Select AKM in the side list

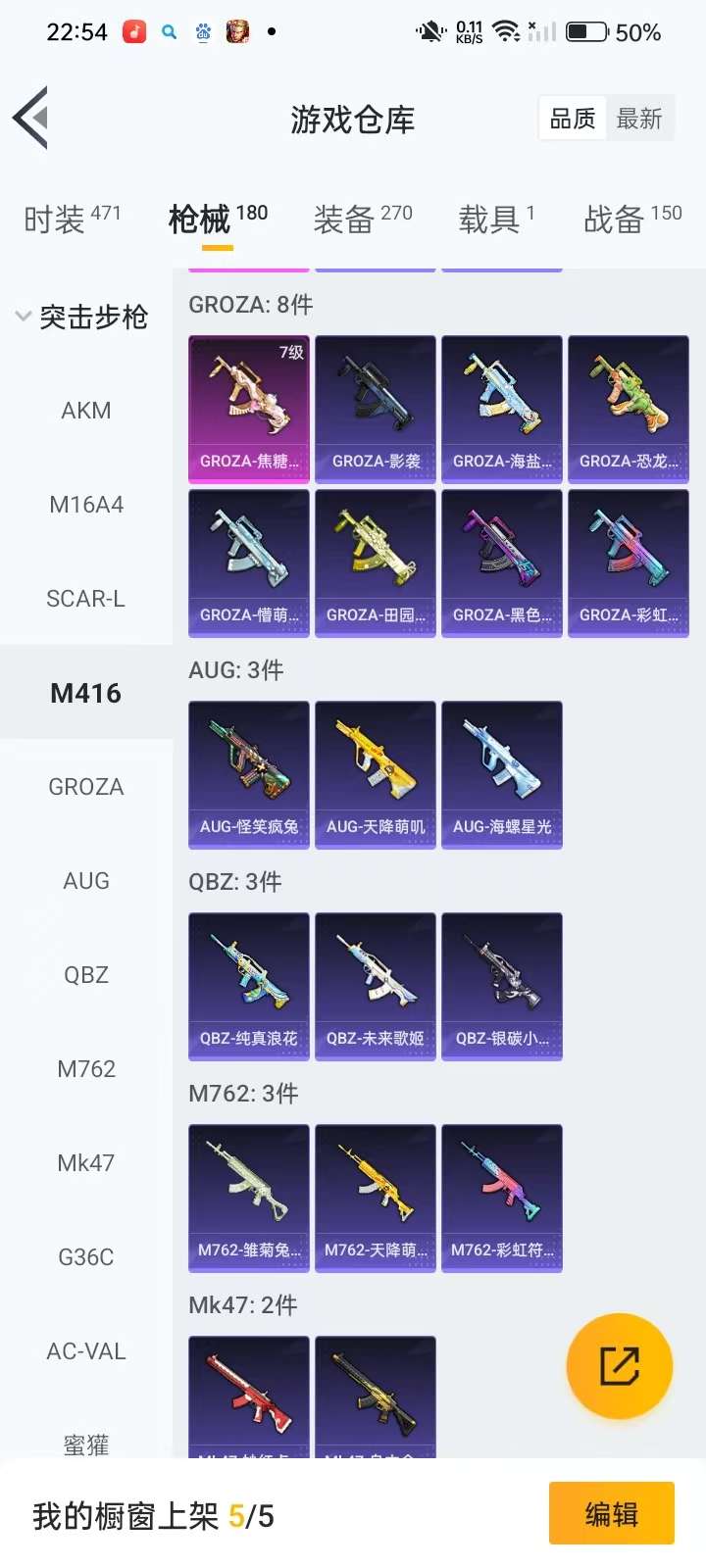(x=86, y=411)
